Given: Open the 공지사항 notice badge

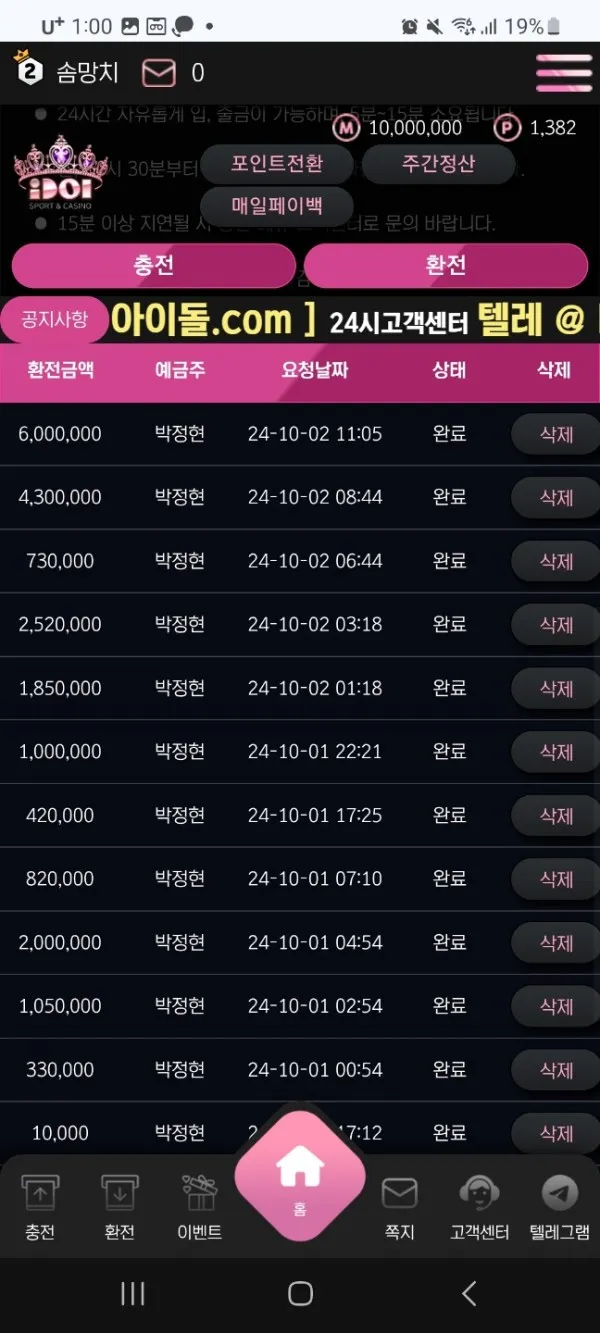Looking at the screenshot, I should (54, 319).
